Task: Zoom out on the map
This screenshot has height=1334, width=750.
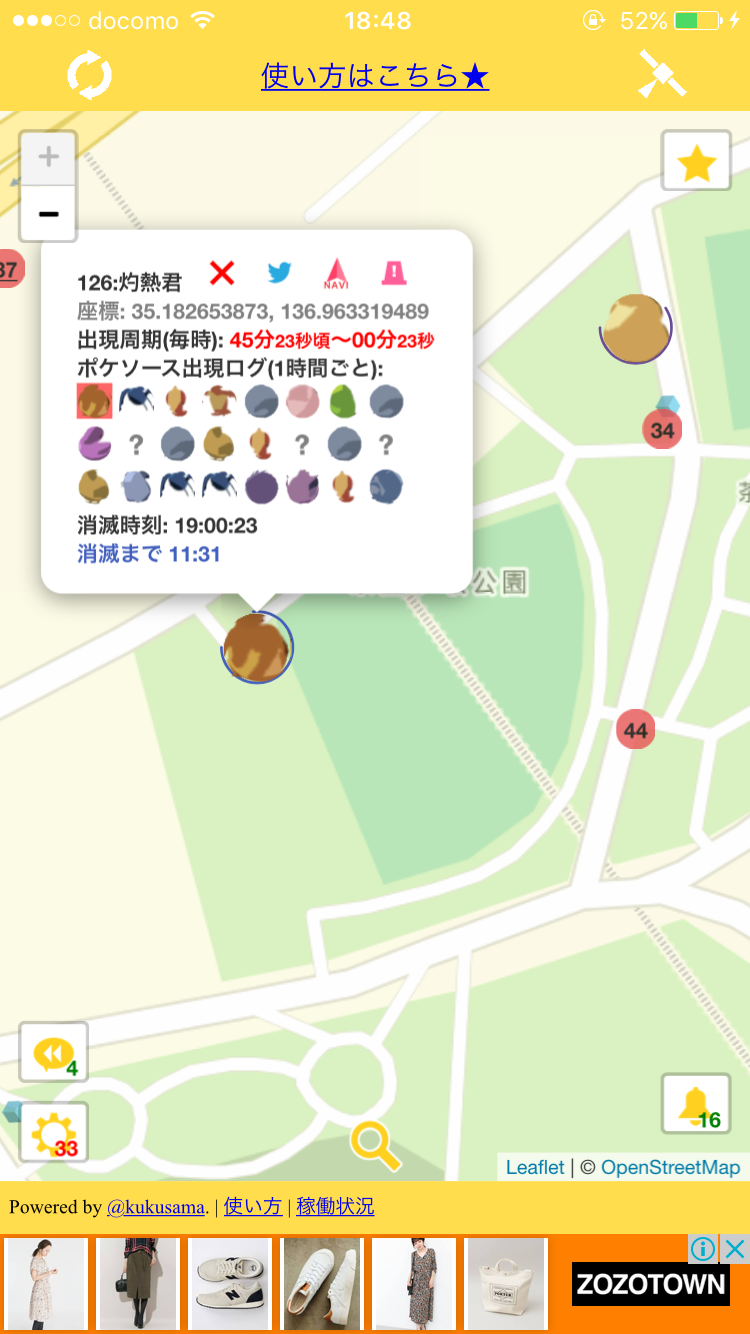Action: [x=47, y=213]
